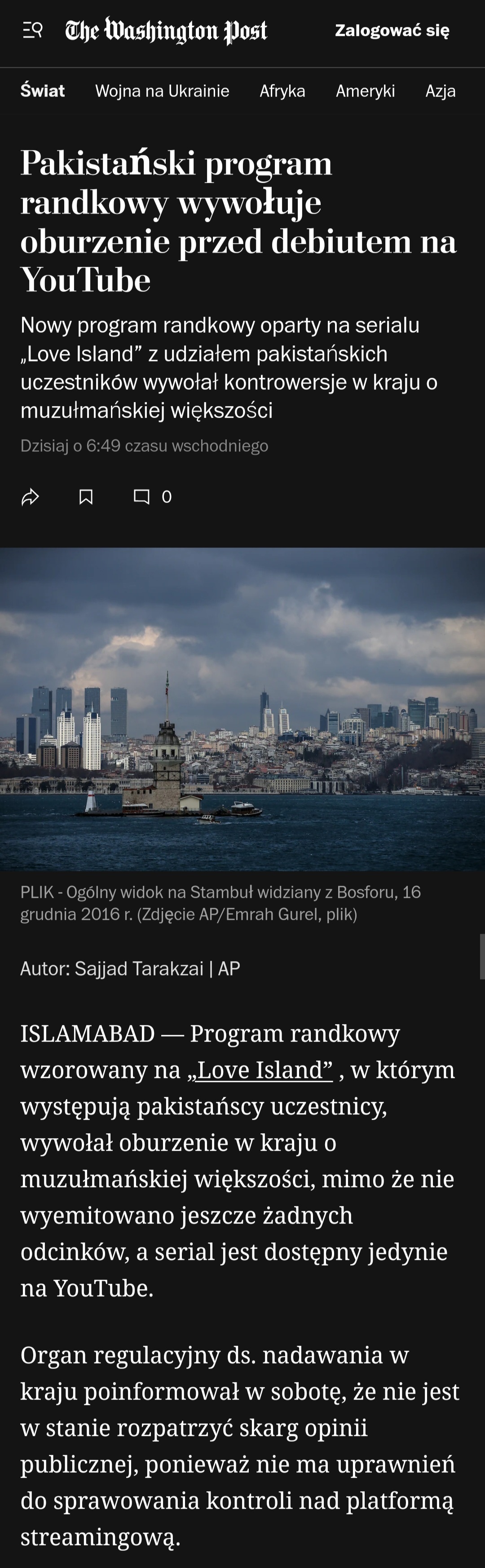This screenshot has width=485, height=1568.
Task: Open Wojna na Ukrainie section
Action: click(162, 91)
